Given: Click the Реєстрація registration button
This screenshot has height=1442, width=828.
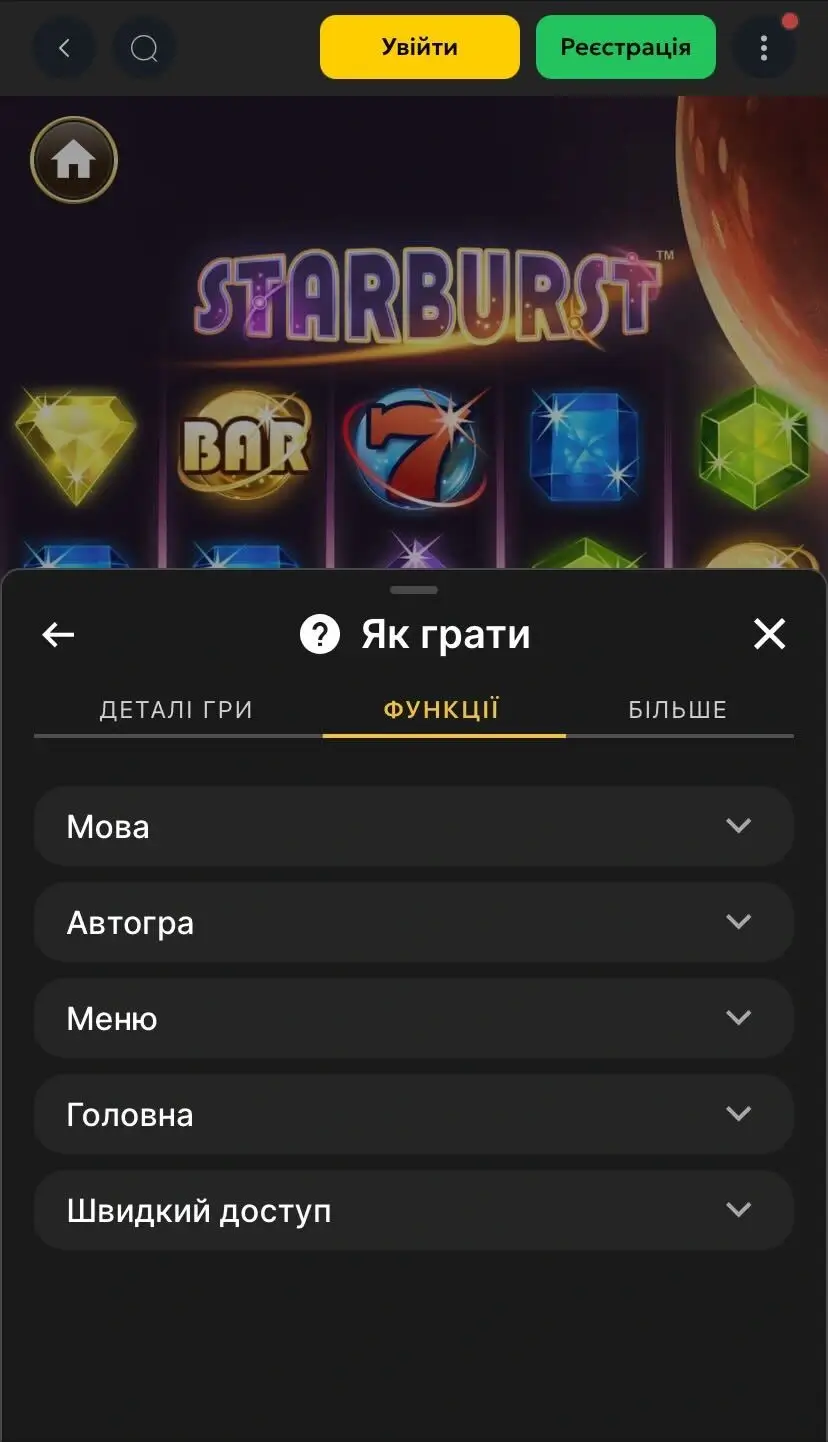Looking at the screenshot, I should (625, 47).
